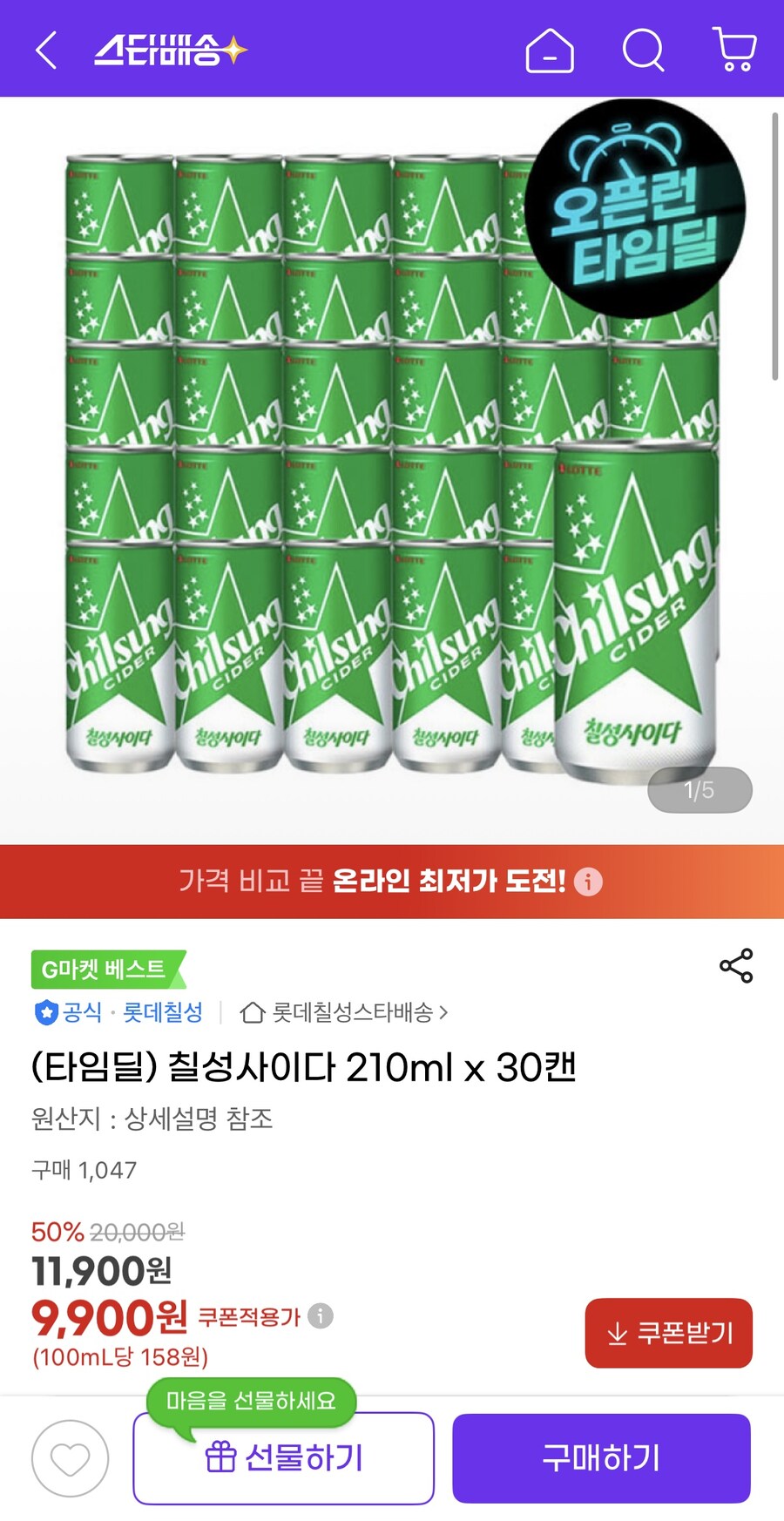Screen dimensions: 784x1521
Task: Tap the store home icon beside 롯데칠성스타배송
Action: [x=252, y=1012]
